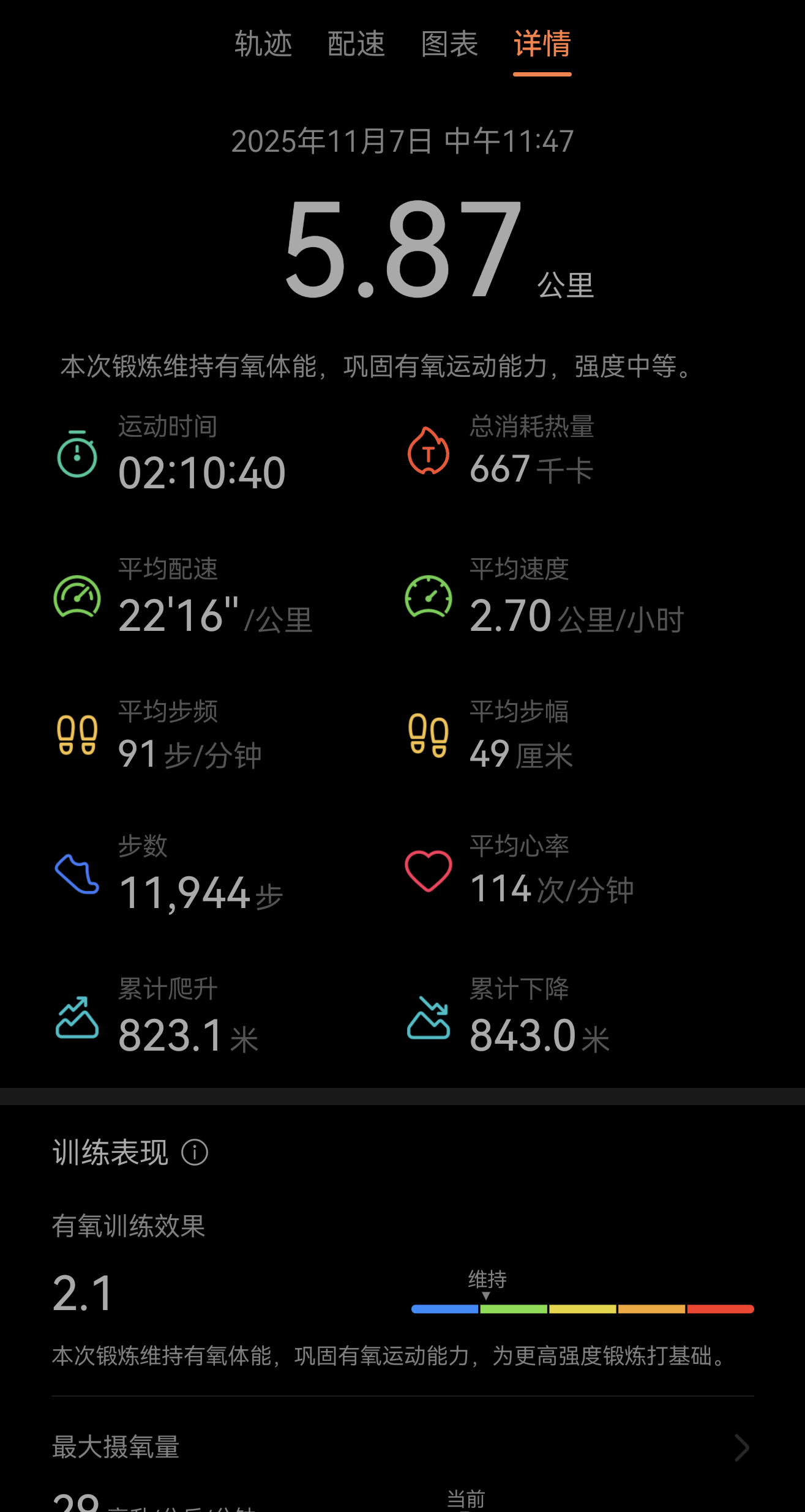The height and width of the screenshot is (1512, 805).
Task: Open the 最大摄氧量 details row
Action: 403,1447
